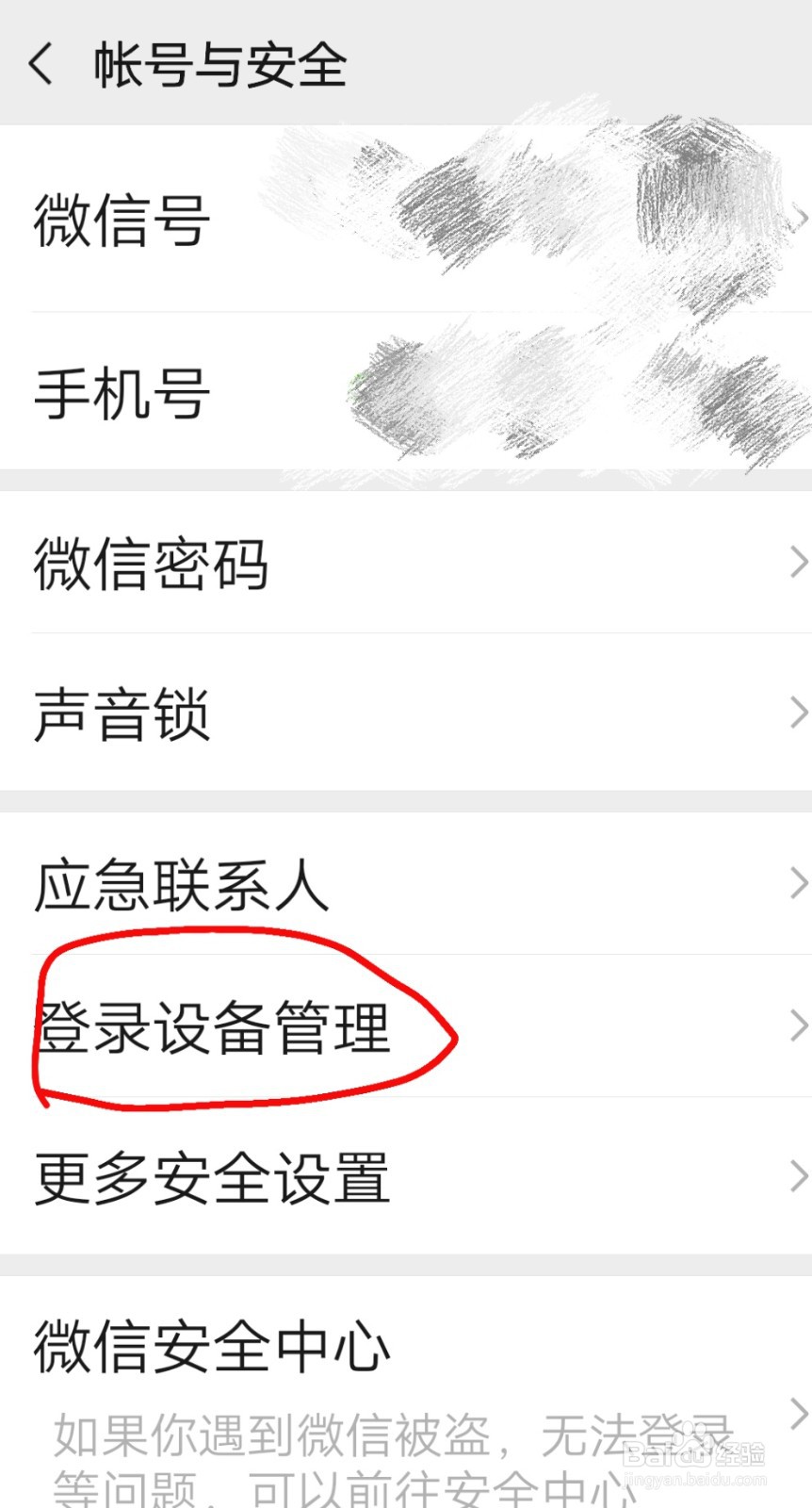
Task: Open the 微信号 (WeChat ID) setting
Action: 122,217
